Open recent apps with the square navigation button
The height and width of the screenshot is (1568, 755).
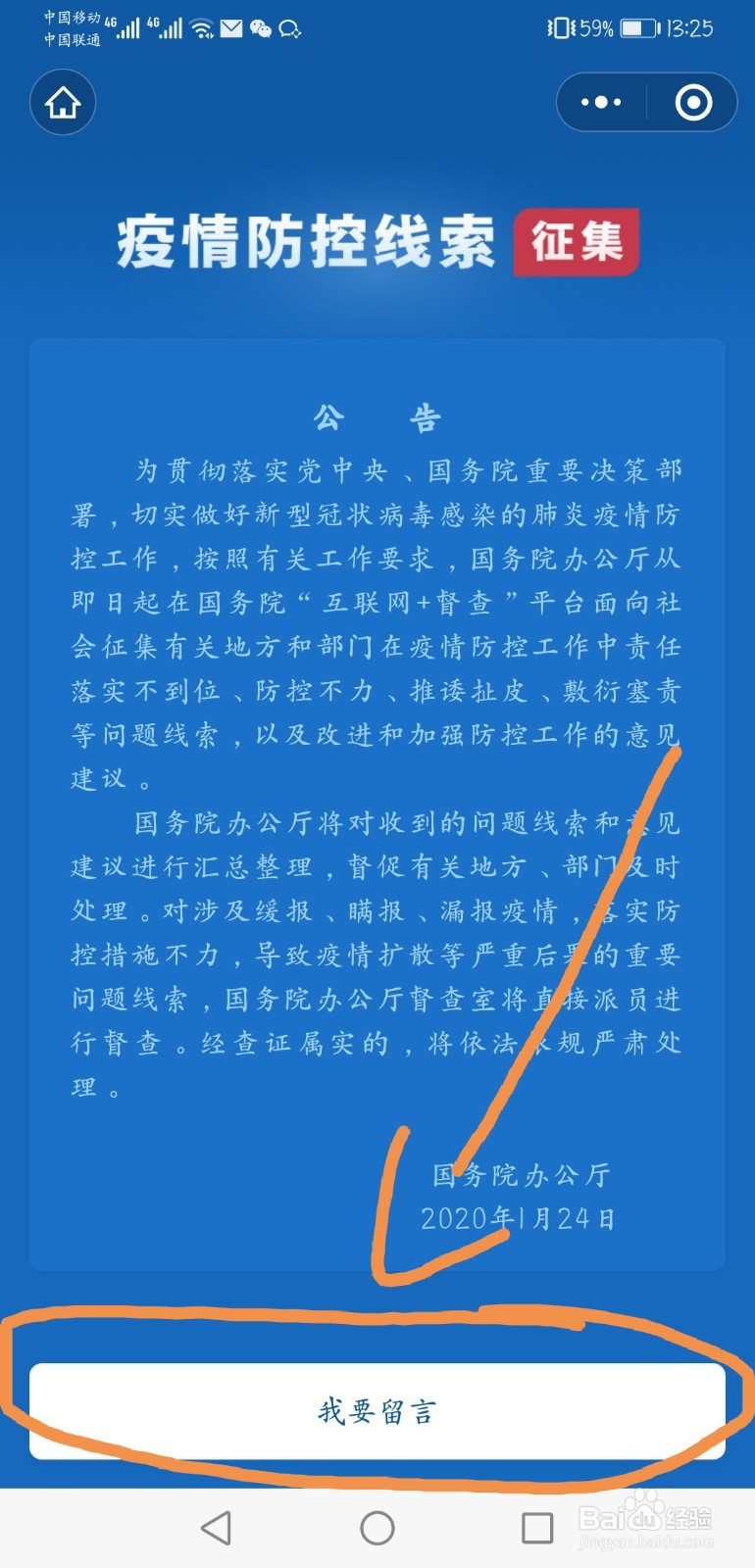point(534,1526)
